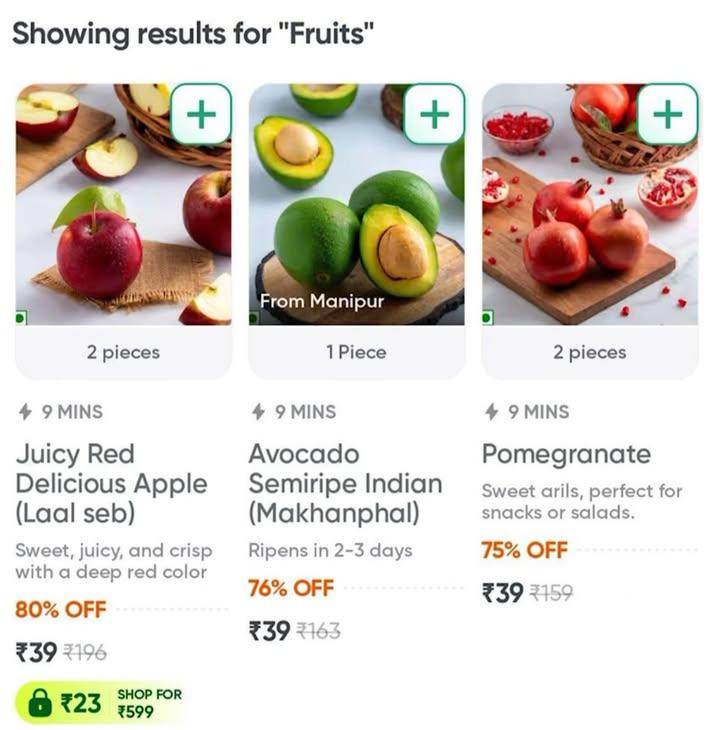720x730 pixels.
Task: Open the Pomegranate product page
Action: click(566, 454)
